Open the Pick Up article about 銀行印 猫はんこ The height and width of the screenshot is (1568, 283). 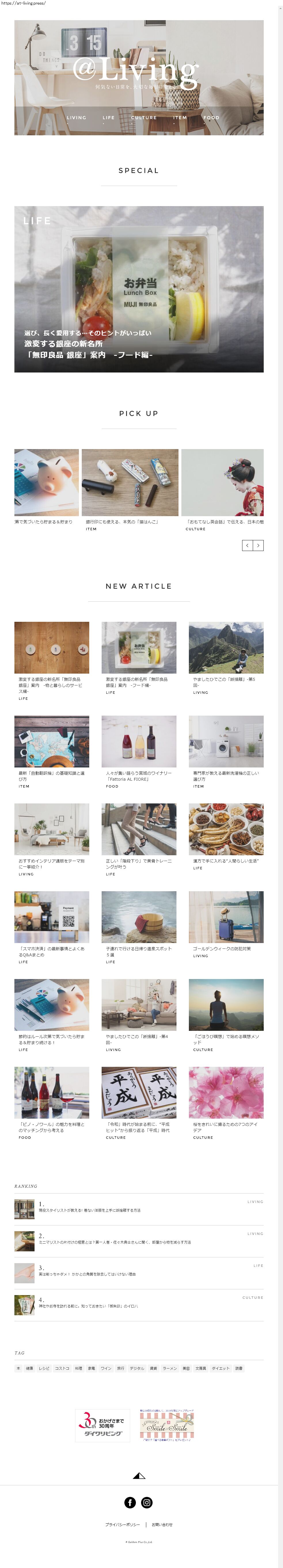pyautogui.click(x=130, y=483)
